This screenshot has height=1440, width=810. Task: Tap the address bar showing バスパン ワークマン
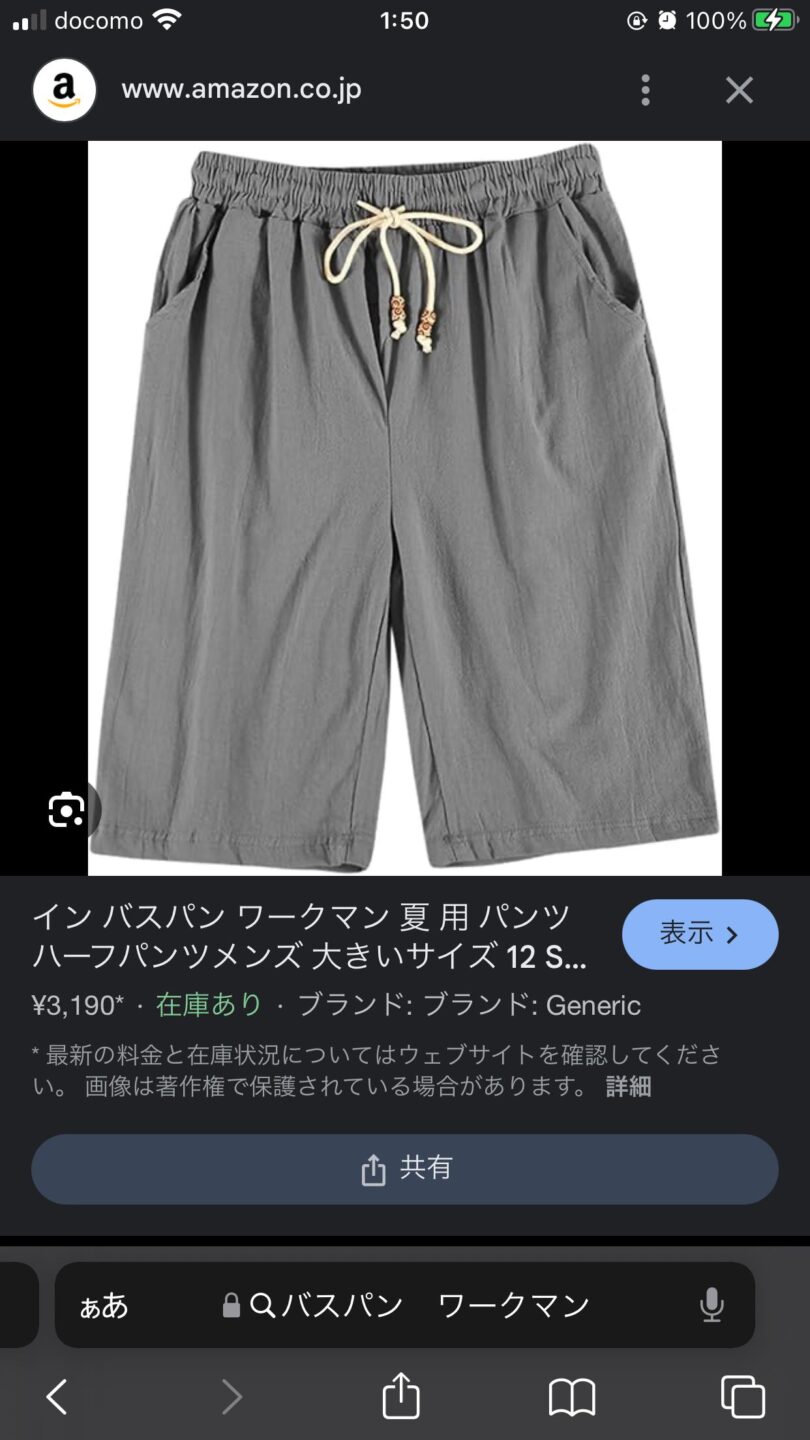pyautogui.click(x=420, y=1305)
